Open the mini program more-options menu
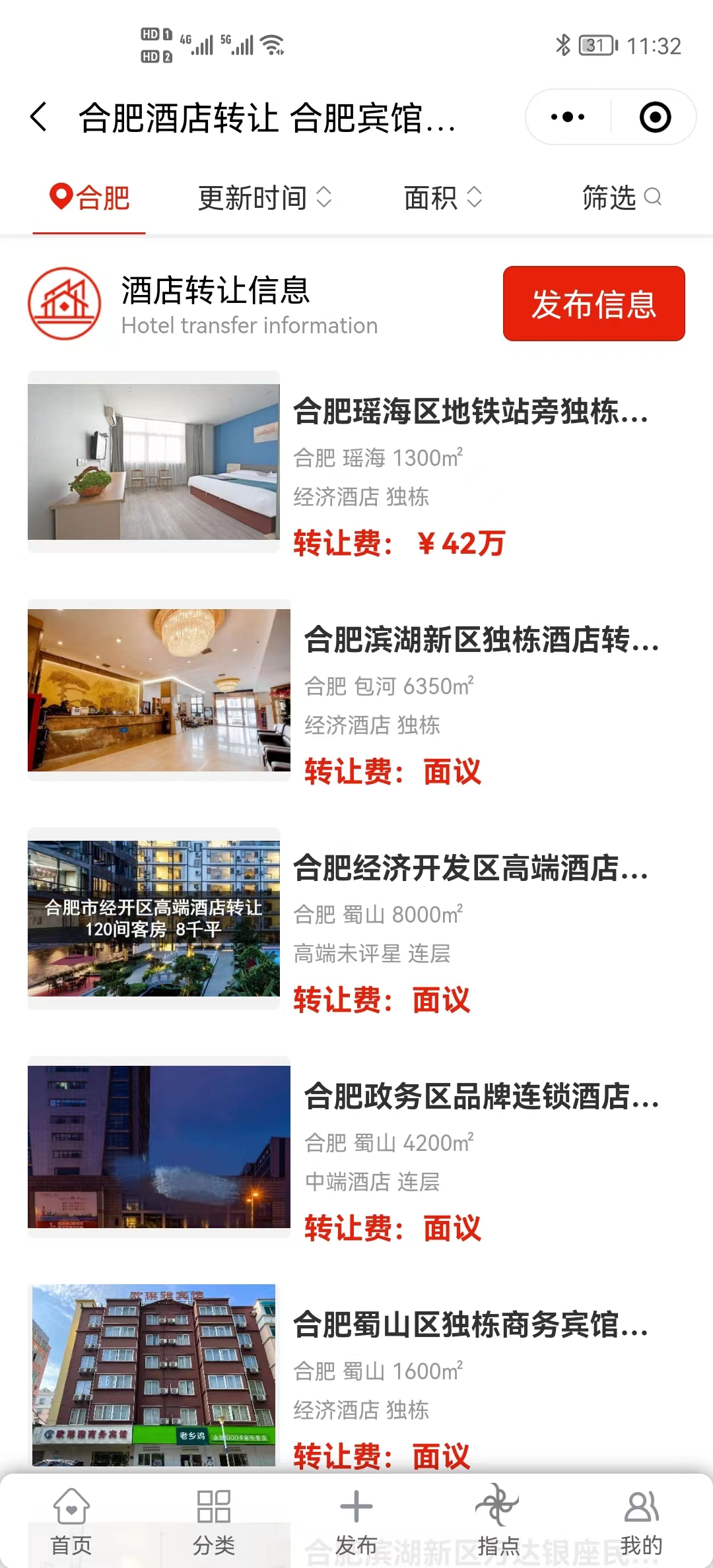 point(568,117)
